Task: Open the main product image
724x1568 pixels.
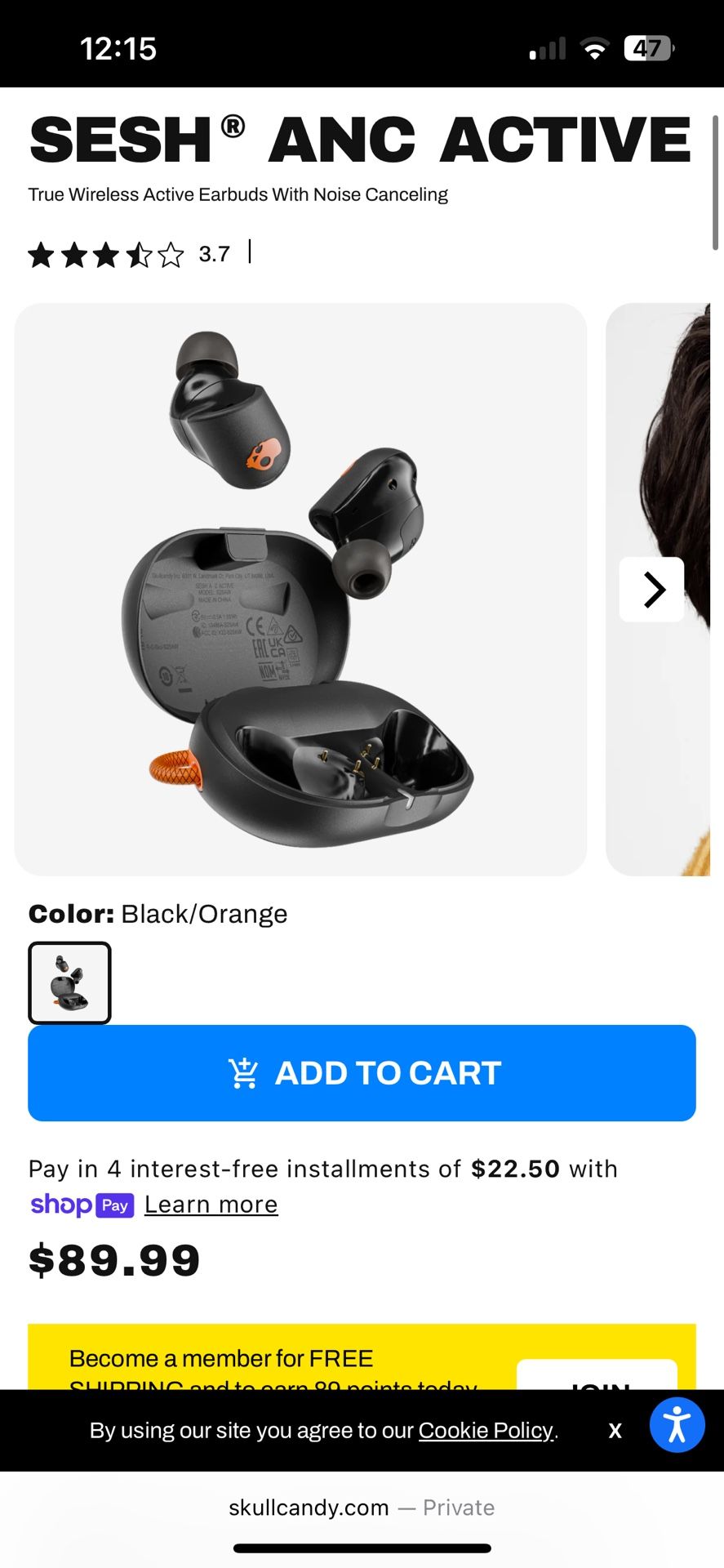Action: 300,590
